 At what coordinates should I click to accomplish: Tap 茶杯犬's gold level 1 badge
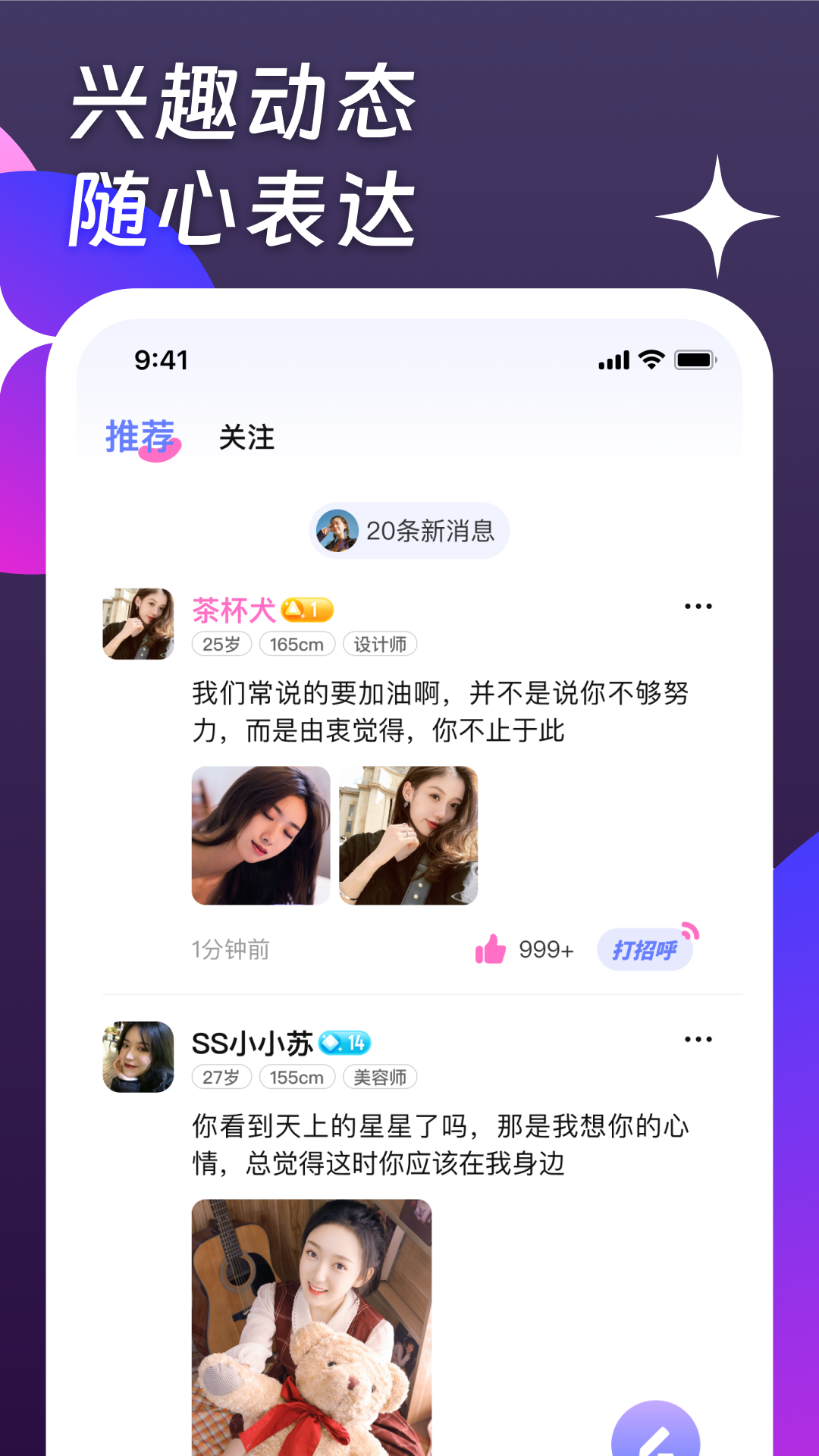point(308,609)
